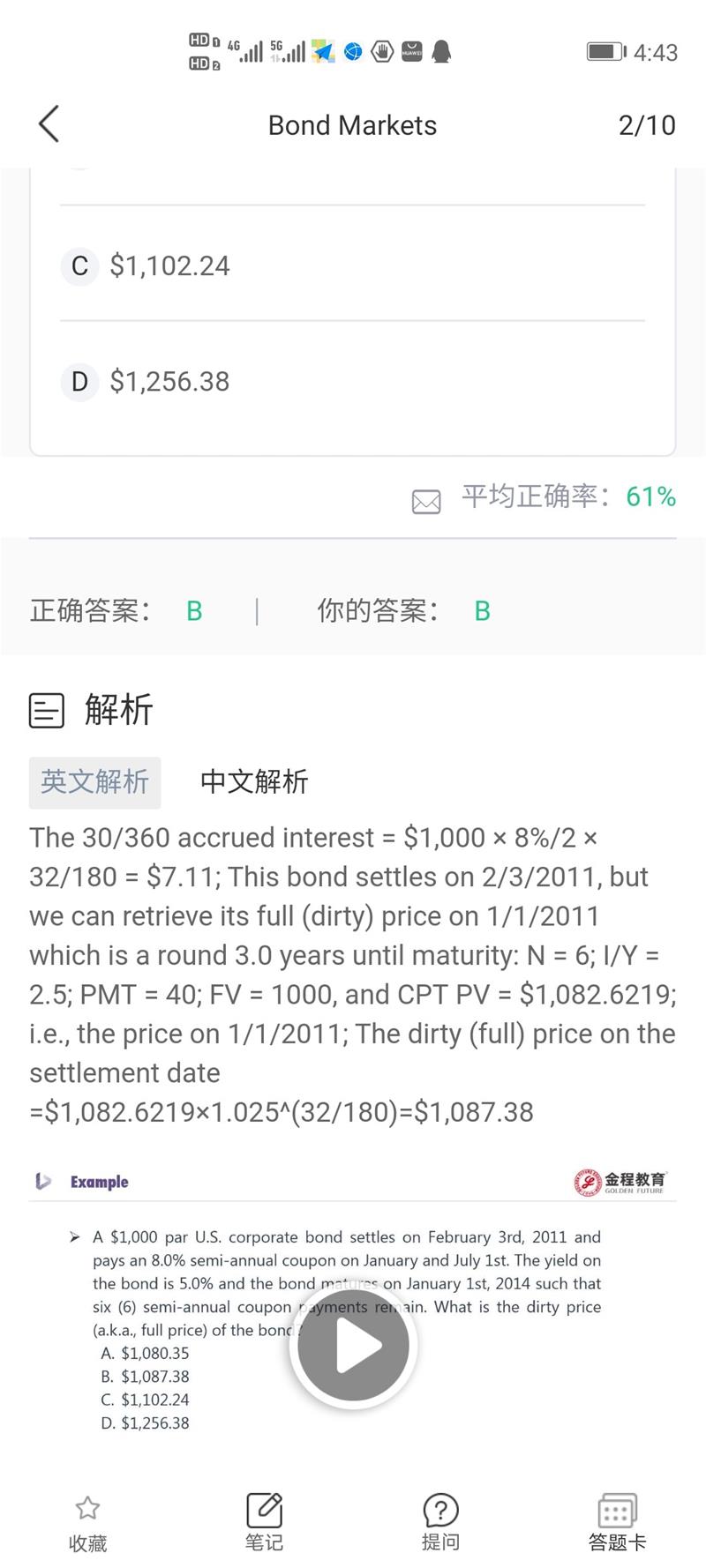Screen dimensions: 706x1568
Task: Play the explanation video
Action: coord(353,1346)
